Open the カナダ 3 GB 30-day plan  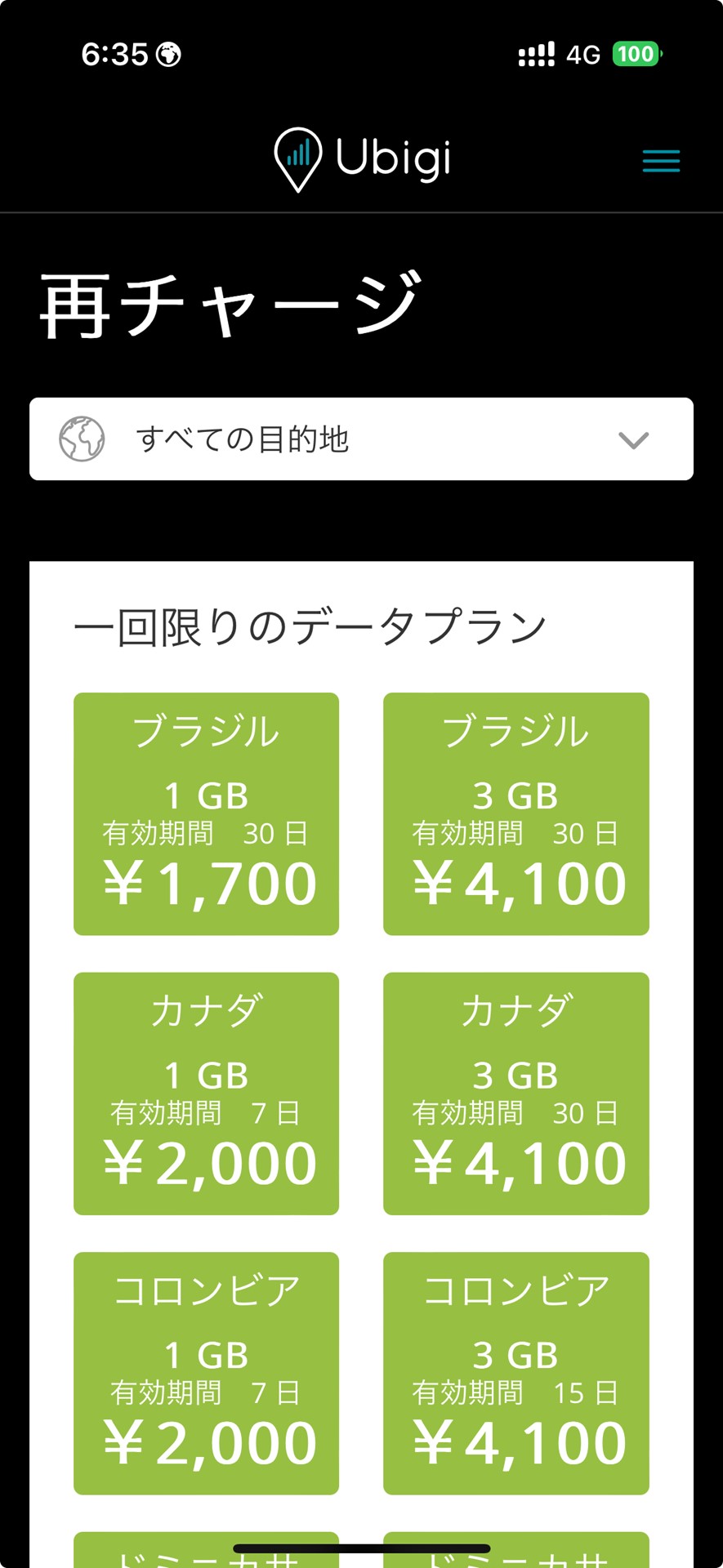point(515,1093)
